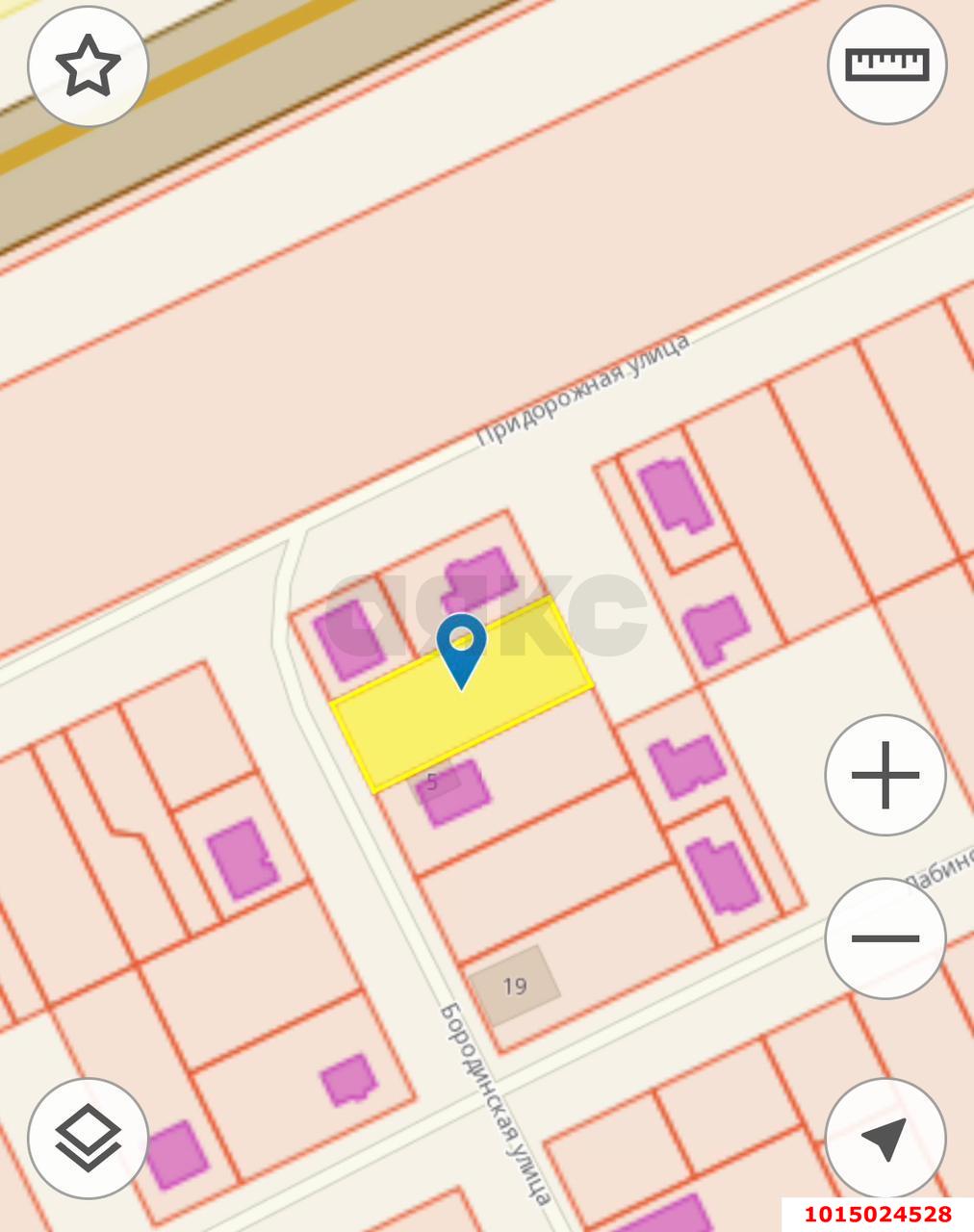Open the map layers selector
The height and width of the screenshot is (1232, 974).
click(x=88, y=1138)
